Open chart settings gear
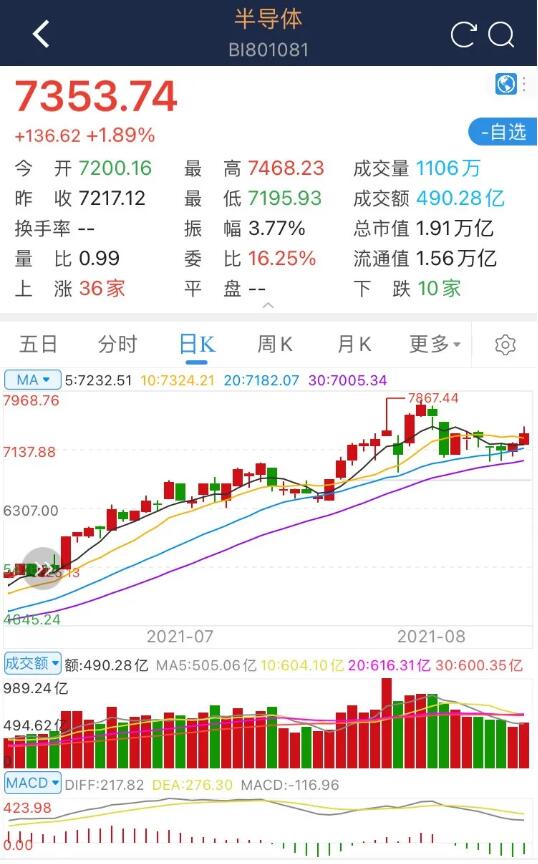Image resolution: width=538 pixels, height=864 pixels. coord(505,345)
